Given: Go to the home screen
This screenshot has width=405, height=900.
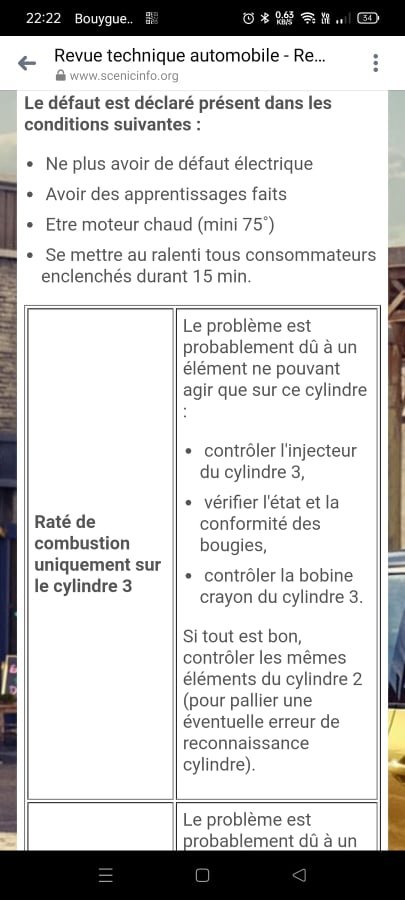Looking at the screenshot, I should coord(202,875).
